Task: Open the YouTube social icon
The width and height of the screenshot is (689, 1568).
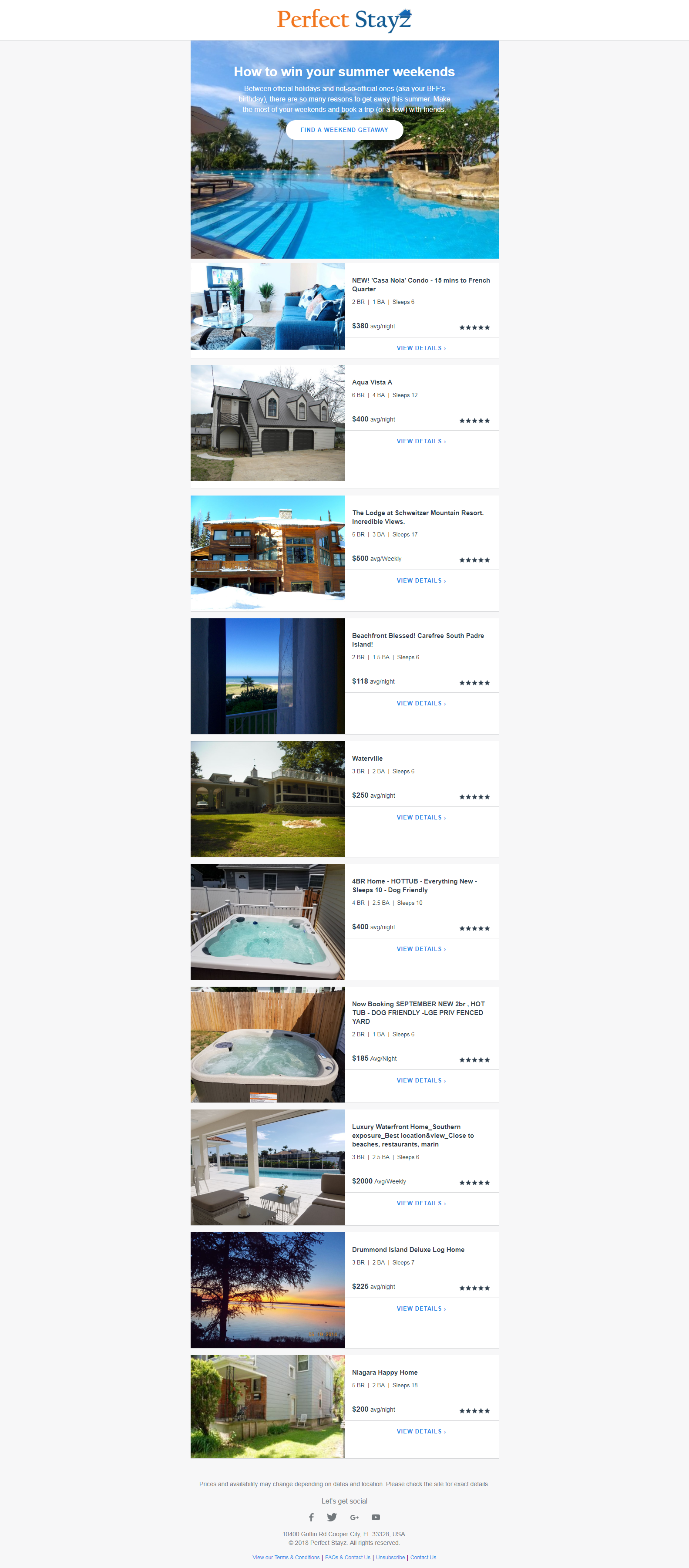Action: (376, 1517)
